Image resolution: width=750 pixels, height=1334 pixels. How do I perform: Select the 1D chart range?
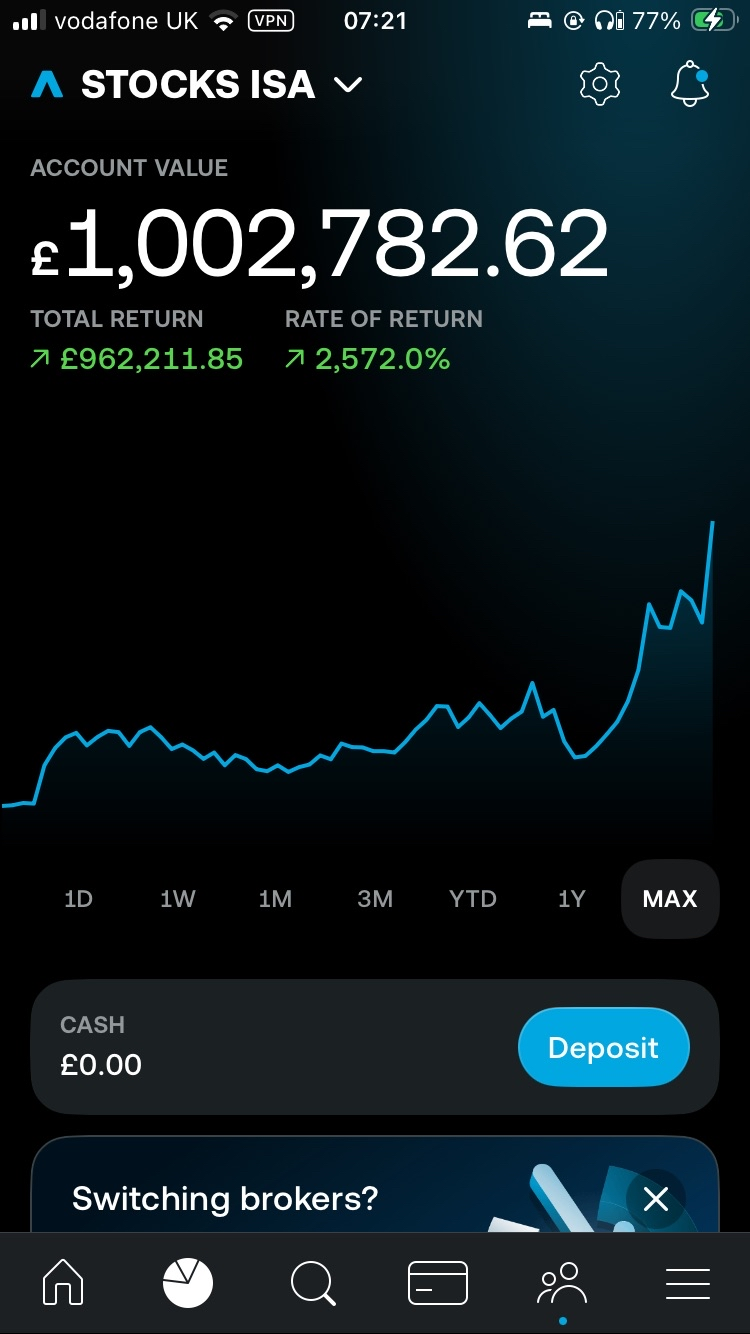[x=78, y=899]
